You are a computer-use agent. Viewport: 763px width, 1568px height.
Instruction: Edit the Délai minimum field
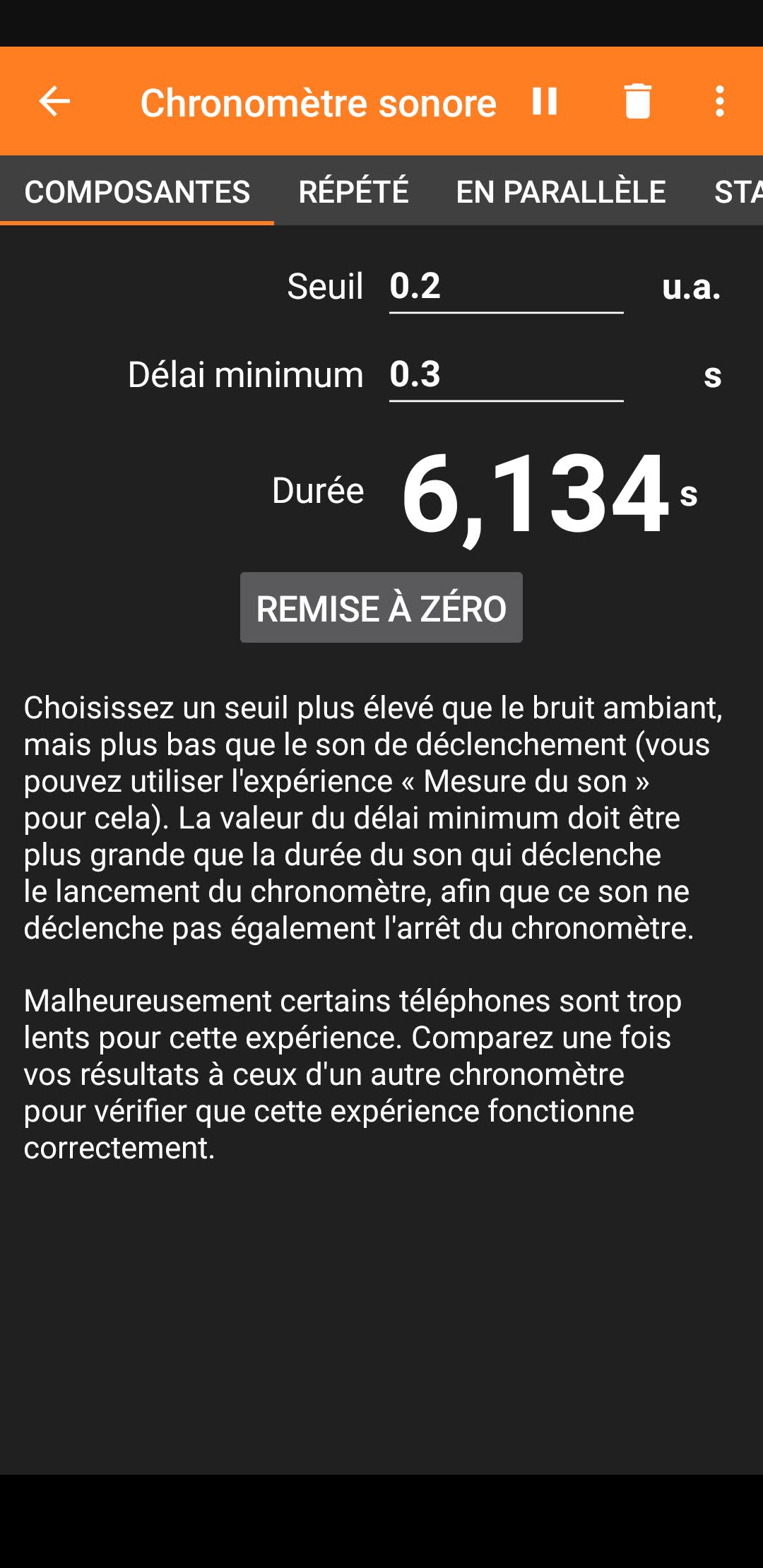[505, 375]
